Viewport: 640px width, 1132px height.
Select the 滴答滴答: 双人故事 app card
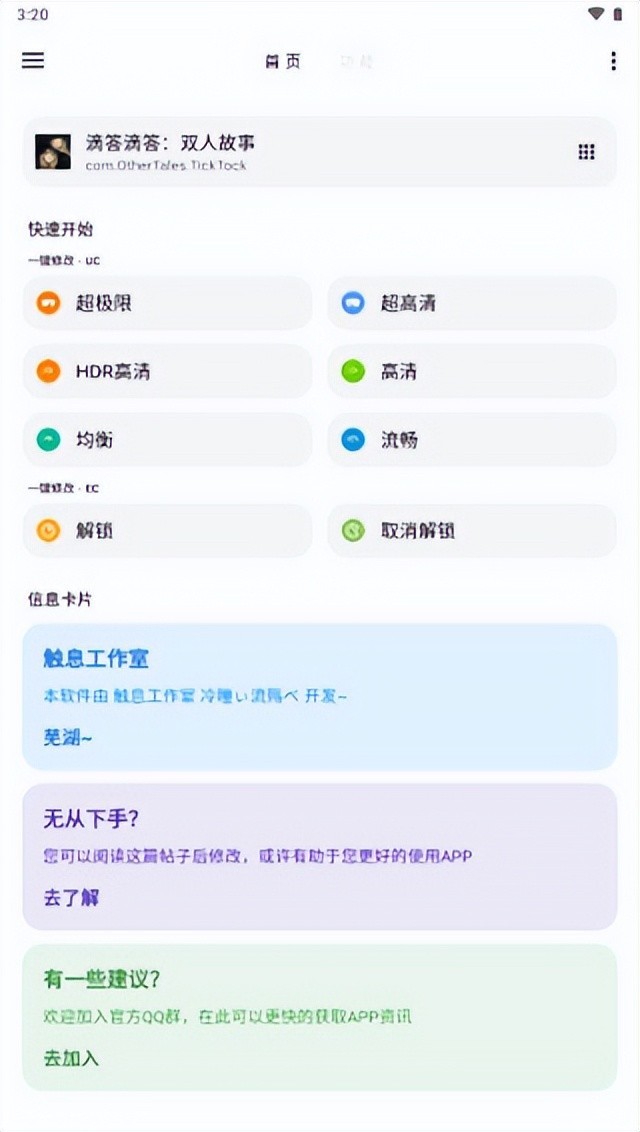click(x=300, y=152)
